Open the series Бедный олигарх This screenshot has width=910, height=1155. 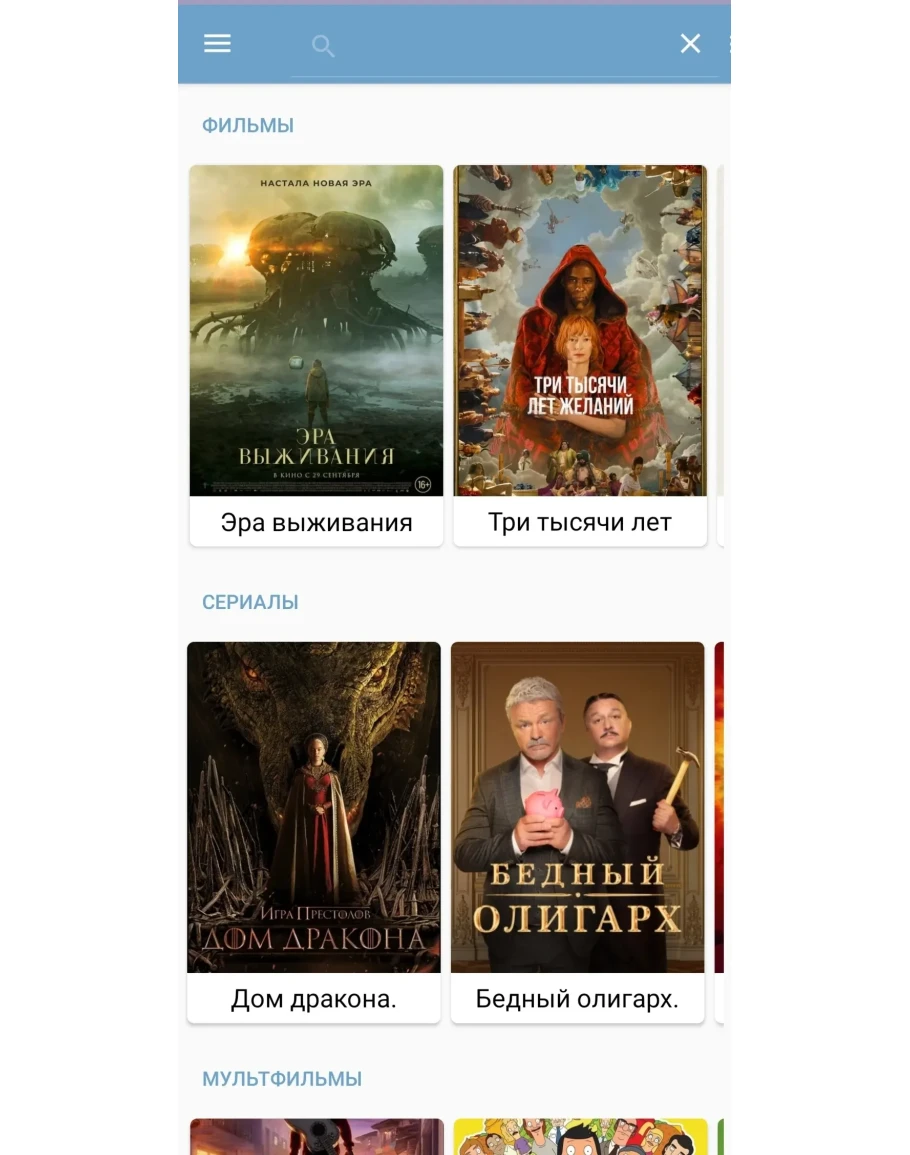[x=577, y=830]
